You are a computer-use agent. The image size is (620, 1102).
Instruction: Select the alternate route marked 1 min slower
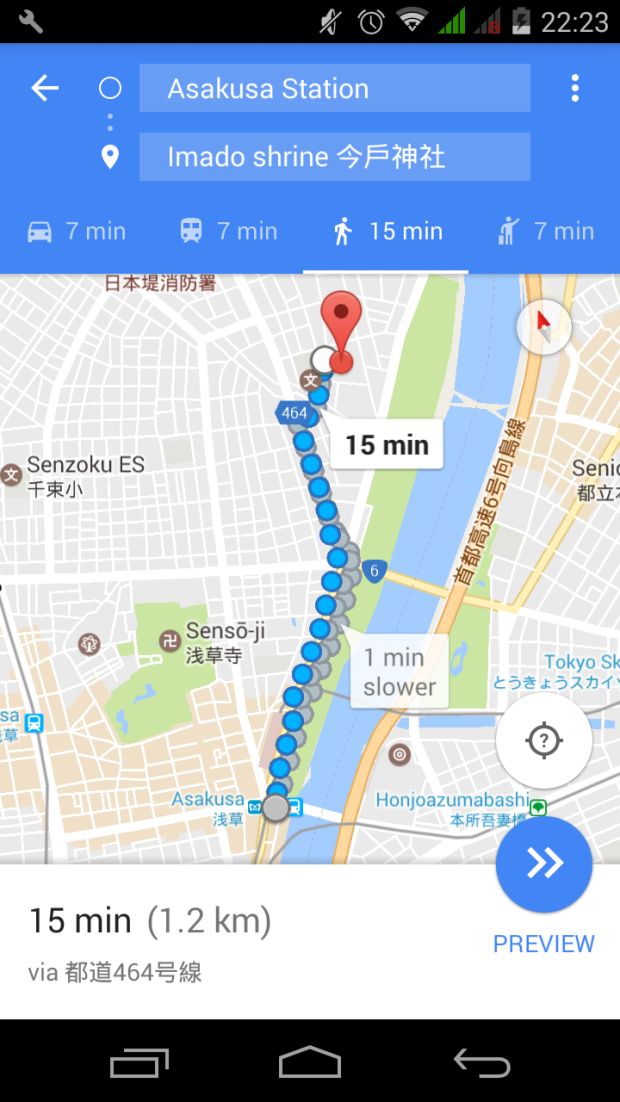(x=400, y=672)
